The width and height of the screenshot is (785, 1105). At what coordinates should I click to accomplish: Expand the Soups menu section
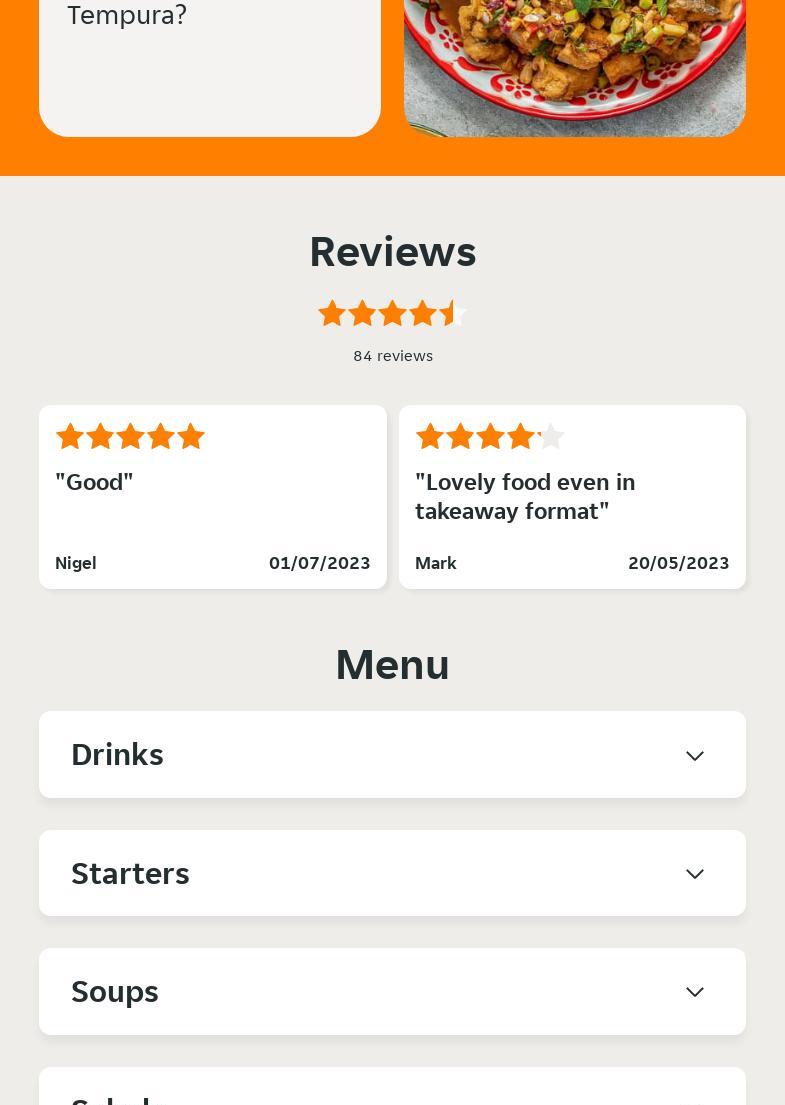pyautogui.click(x=392, y=991)
